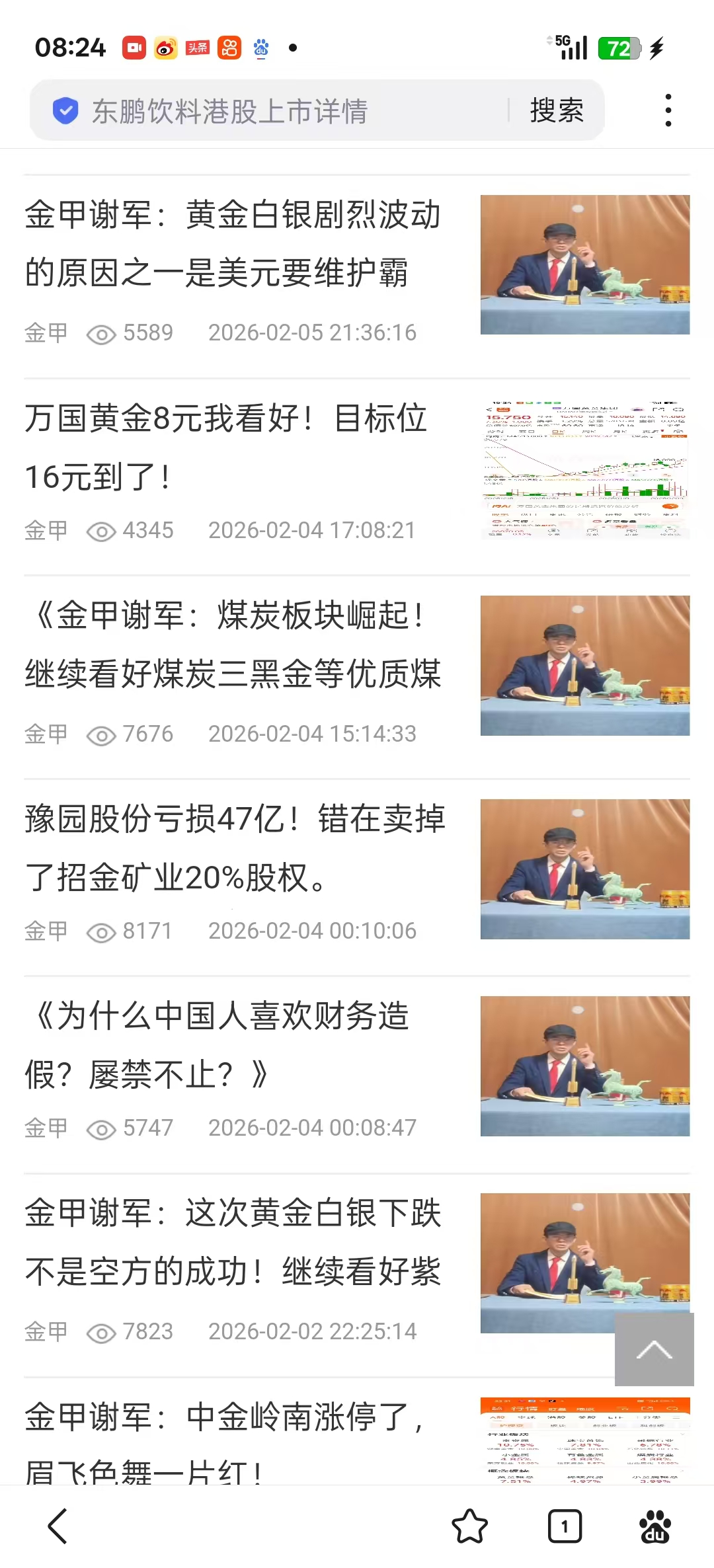The image size is (714, 1568).
Task: Open the Weibo notification icon in status bar
Action: [x=165, y=46]
